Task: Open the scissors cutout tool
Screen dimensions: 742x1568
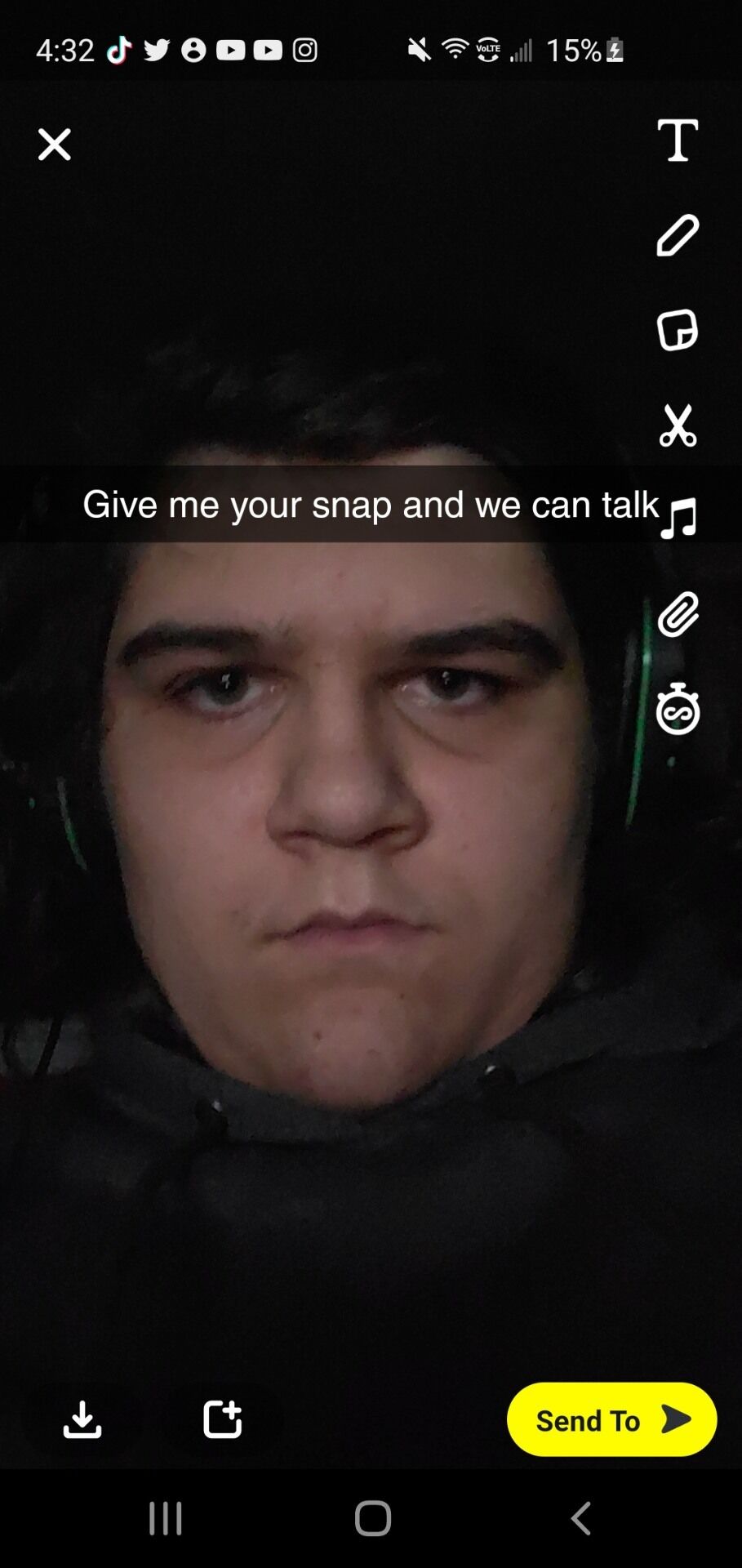Action: [678, 425]
